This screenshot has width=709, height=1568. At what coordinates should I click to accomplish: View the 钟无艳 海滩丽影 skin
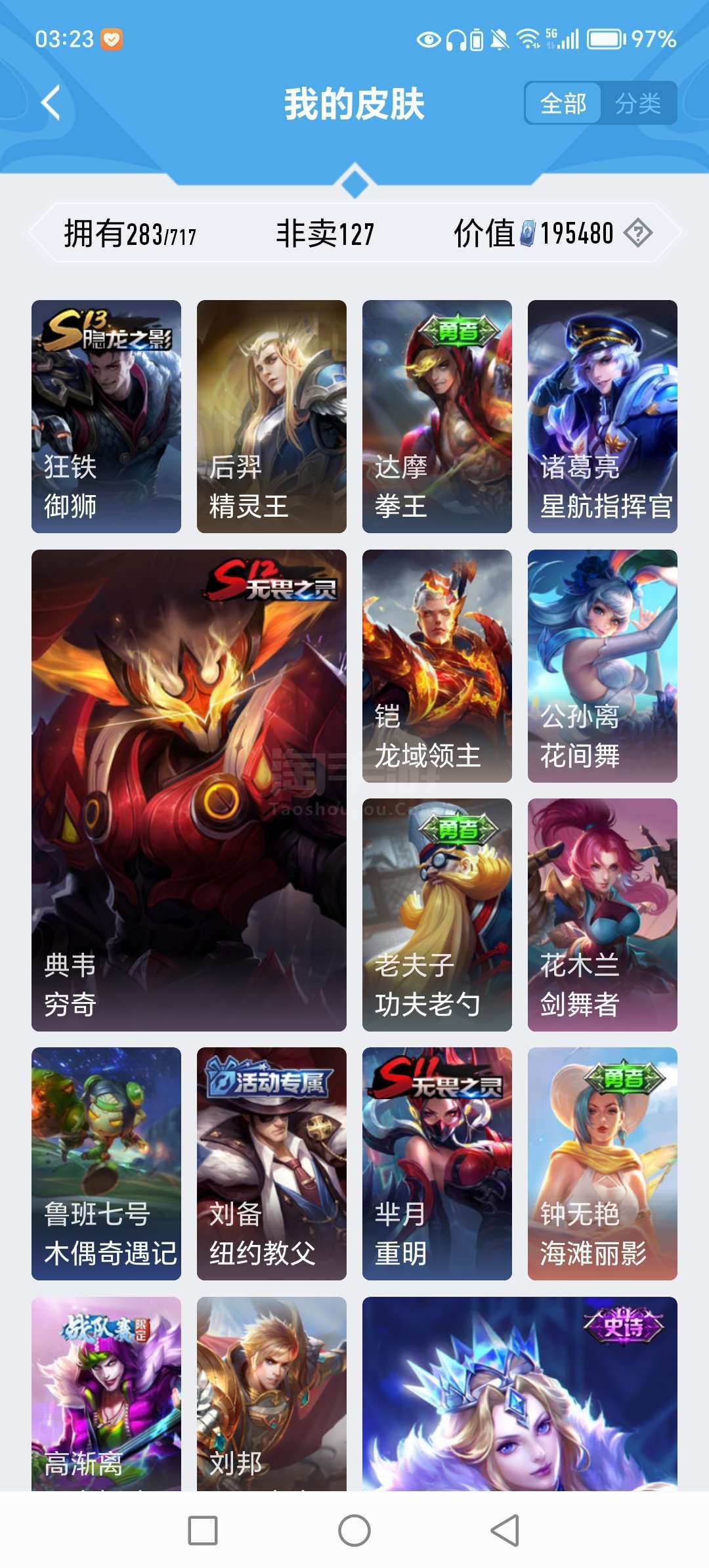pos(603,1164)
